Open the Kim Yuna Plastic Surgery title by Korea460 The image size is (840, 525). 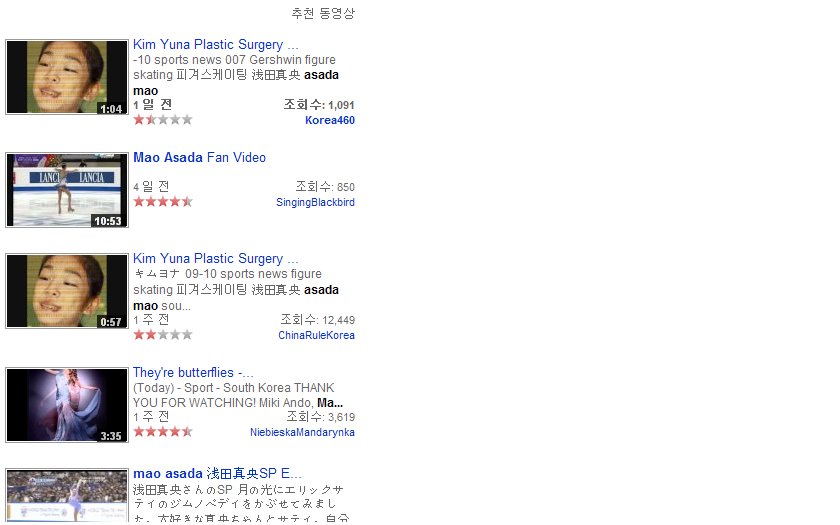[215, 45]
